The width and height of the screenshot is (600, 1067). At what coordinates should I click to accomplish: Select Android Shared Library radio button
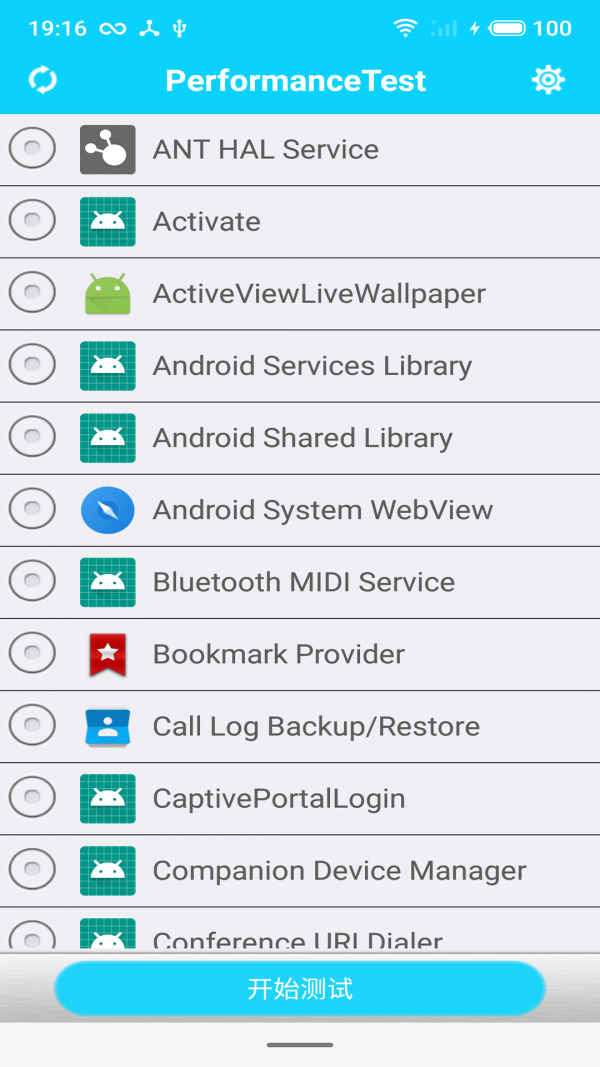pyautogui.click(x=32, y=437)
